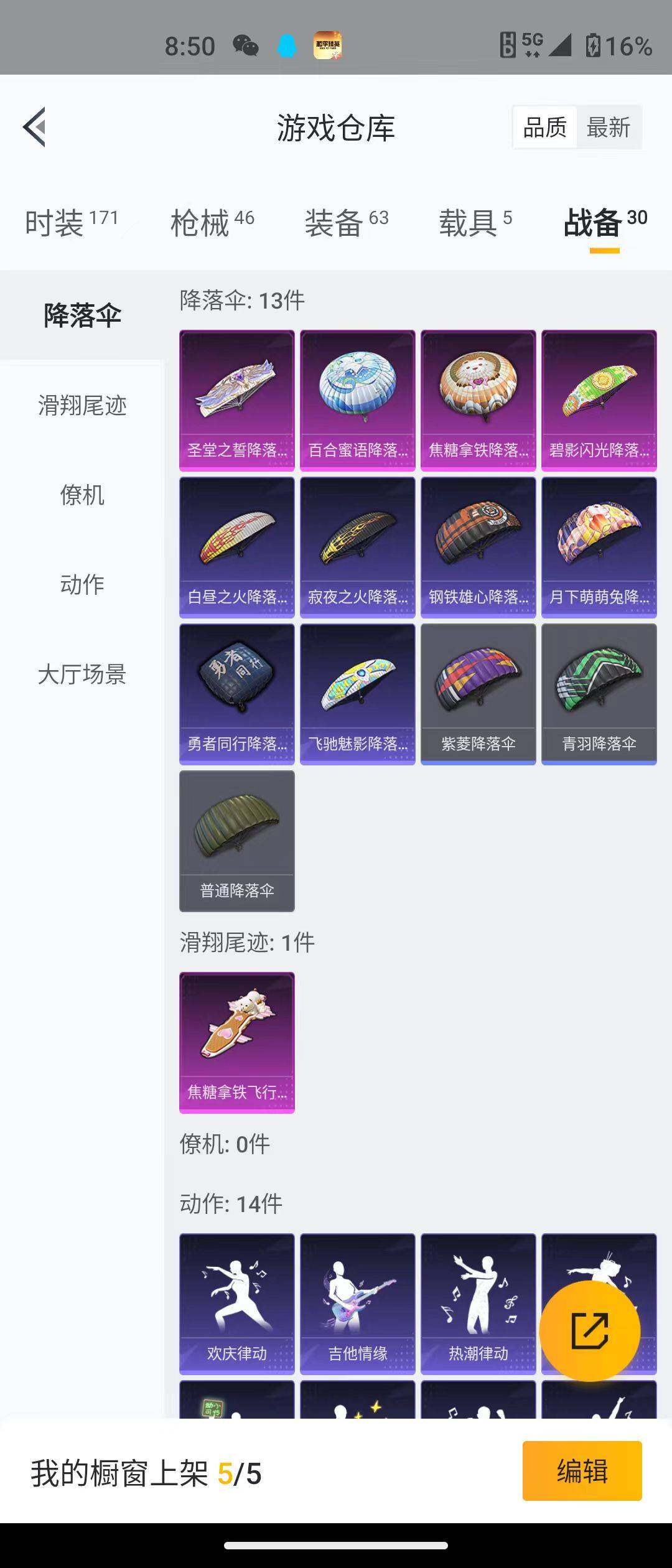Tap the yellow share floating button
This screenshot has height=1568, width=672.
(x=590, y=1331)
